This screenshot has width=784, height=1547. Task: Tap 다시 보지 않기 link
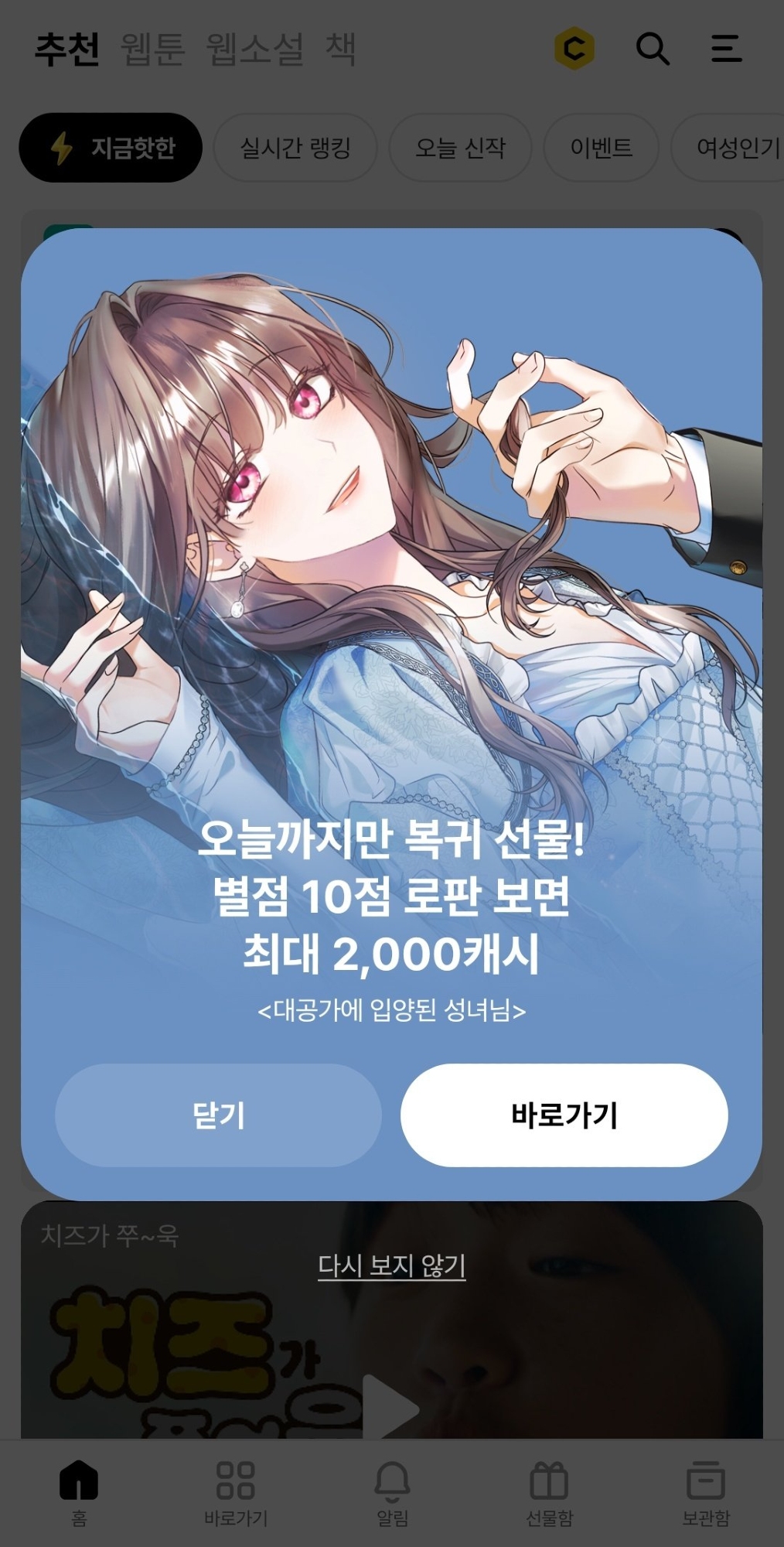pyautogui.click(x=391, y=1265)
